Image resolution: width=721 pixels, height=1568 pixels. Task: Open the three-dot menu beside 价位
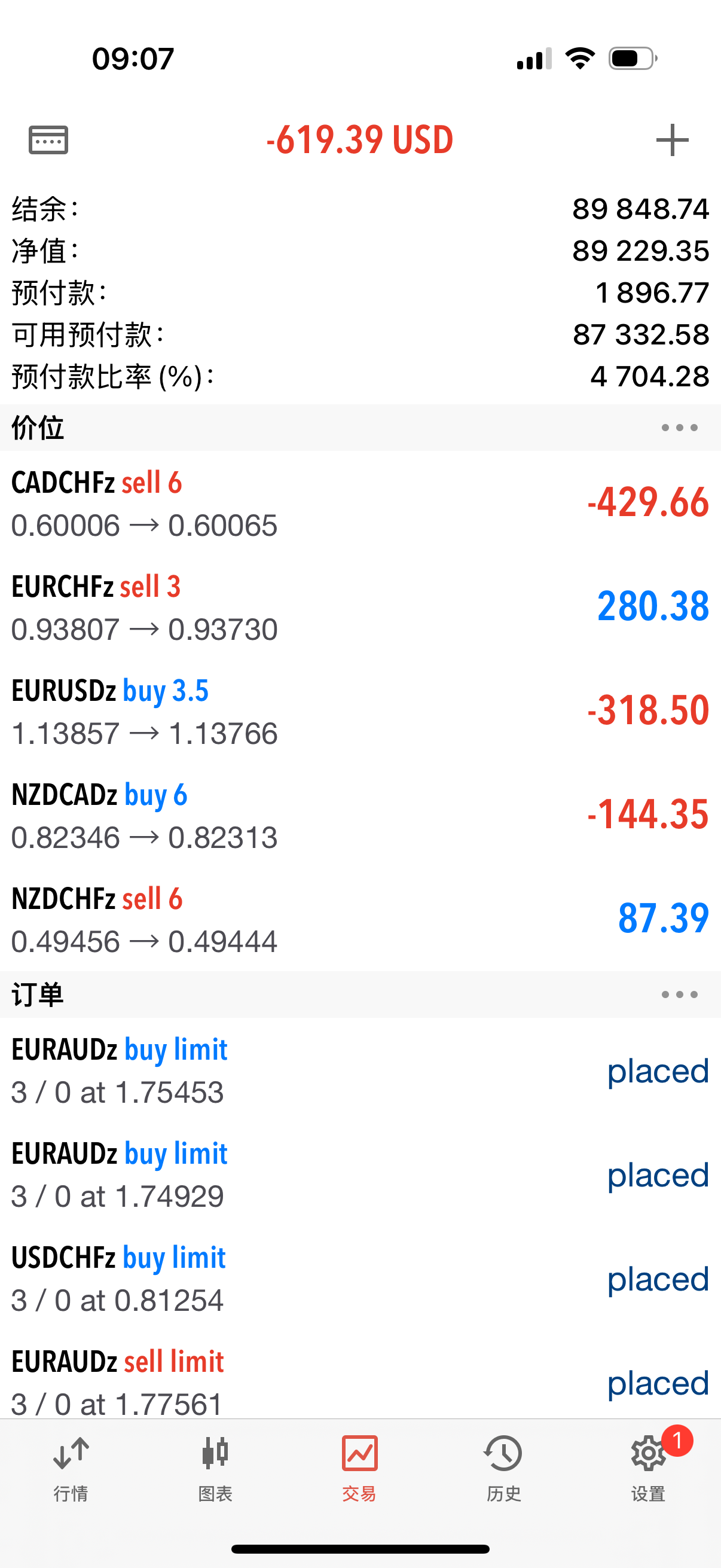coord(680,428)
